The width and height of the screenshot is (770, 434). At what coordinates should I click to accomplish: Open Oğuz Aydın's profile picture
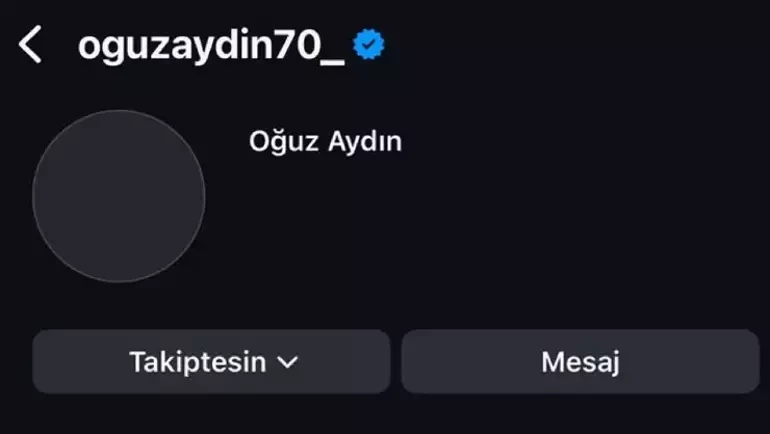(x=119, y=196)
